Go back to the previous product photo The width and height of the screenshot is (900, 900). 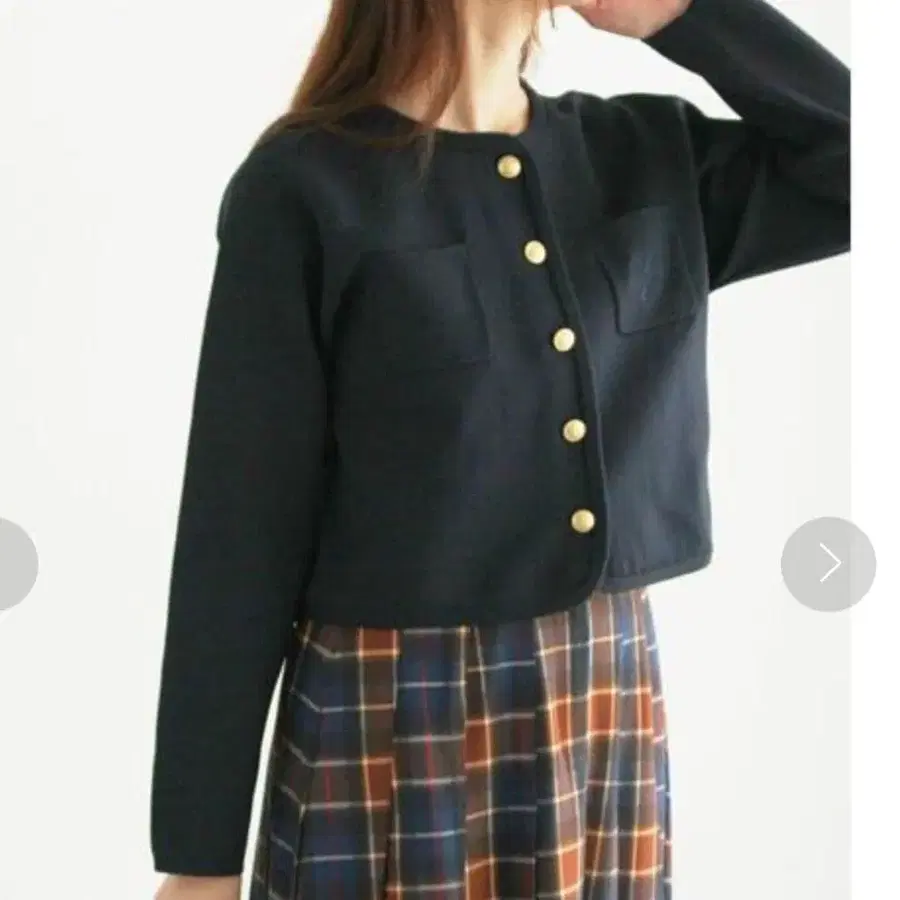[x=16, y=564]
